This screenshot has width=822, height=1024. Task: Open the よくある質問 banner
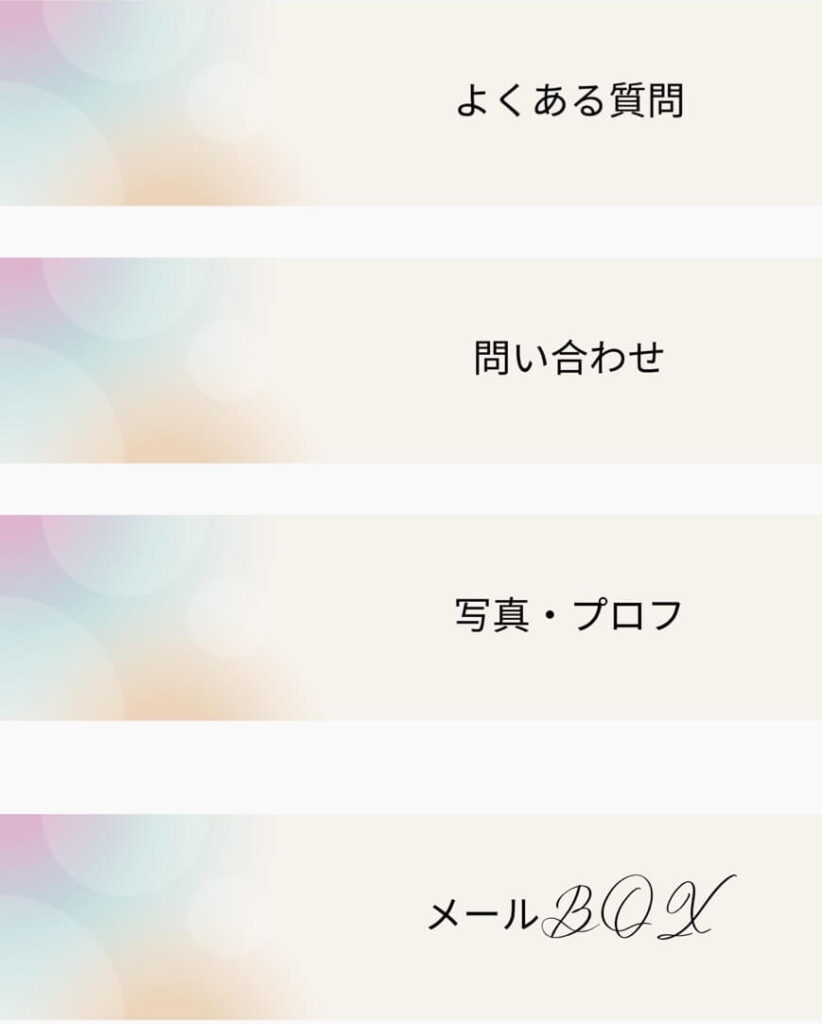569,102
